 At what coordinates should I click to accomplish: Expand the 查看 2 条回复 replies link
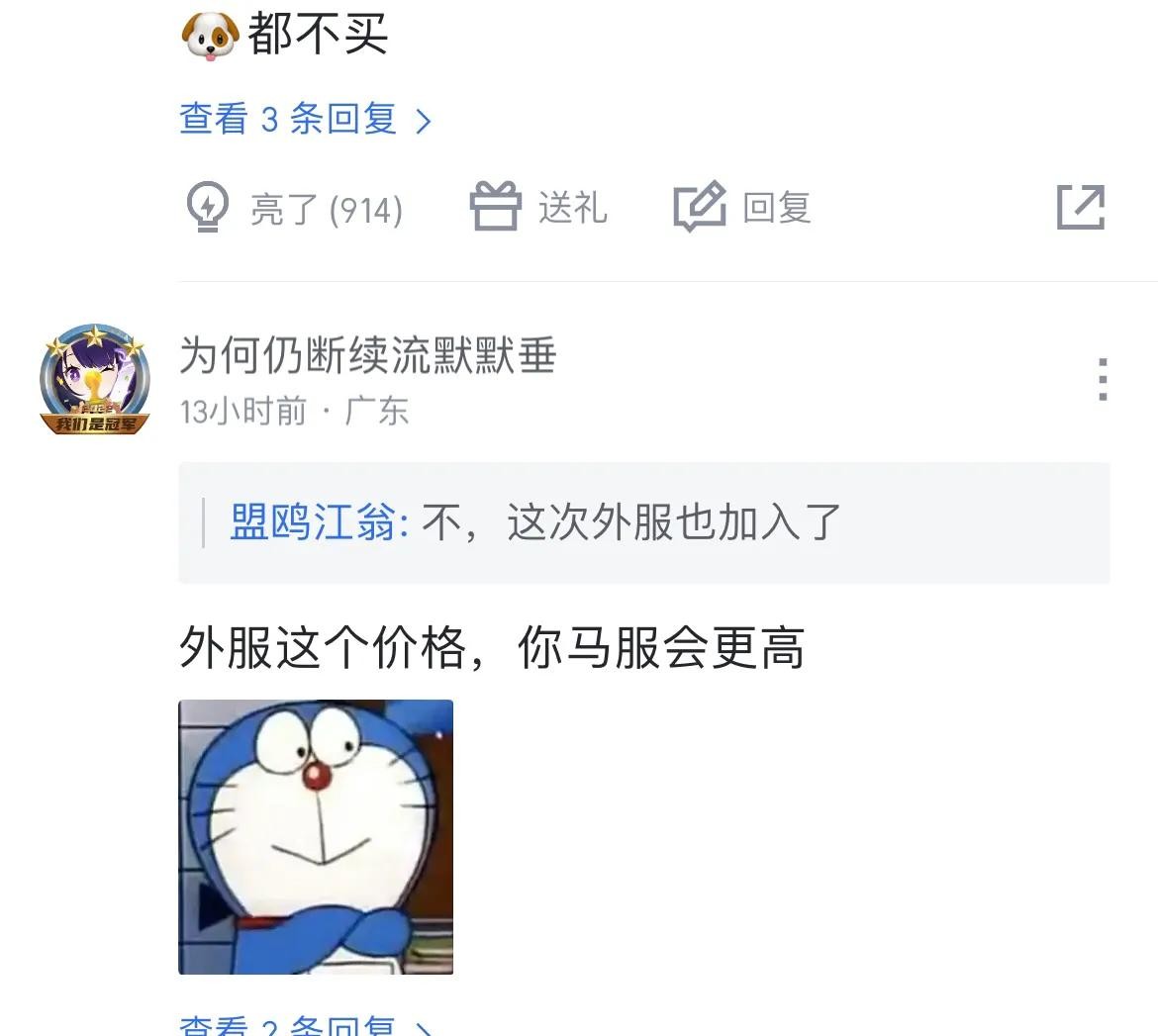click(x=305, y=1026)
